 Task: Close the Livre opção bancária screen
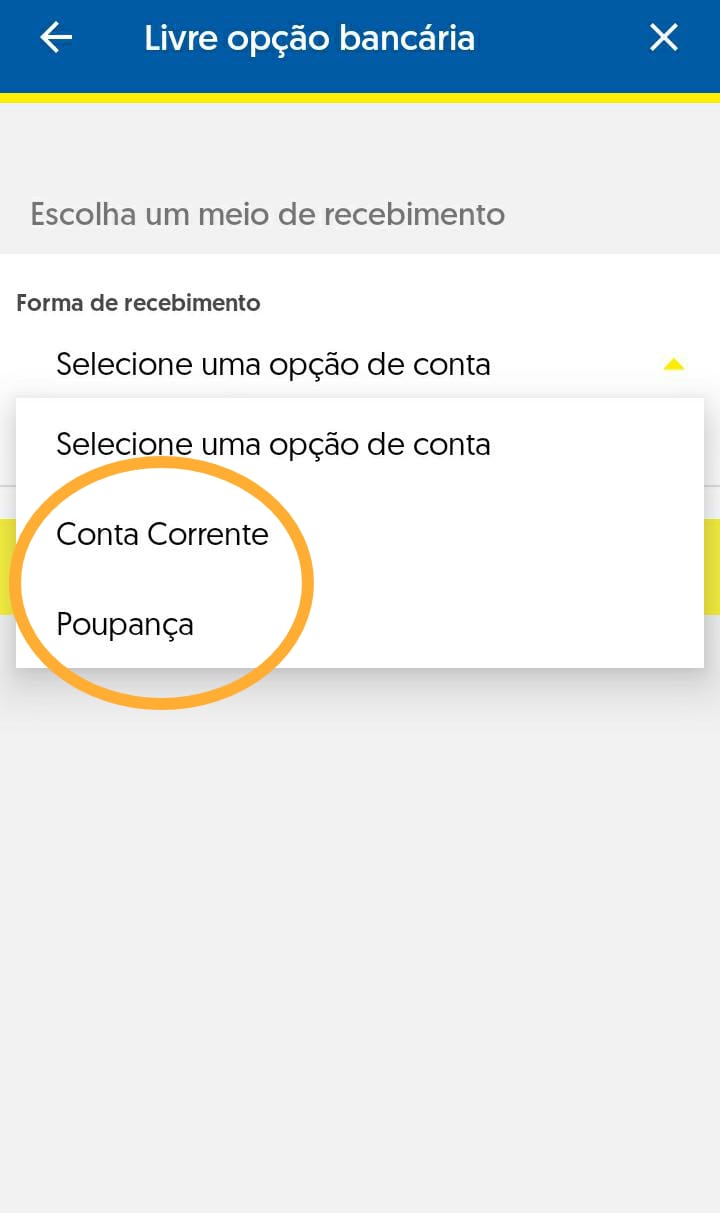point(664,38)
